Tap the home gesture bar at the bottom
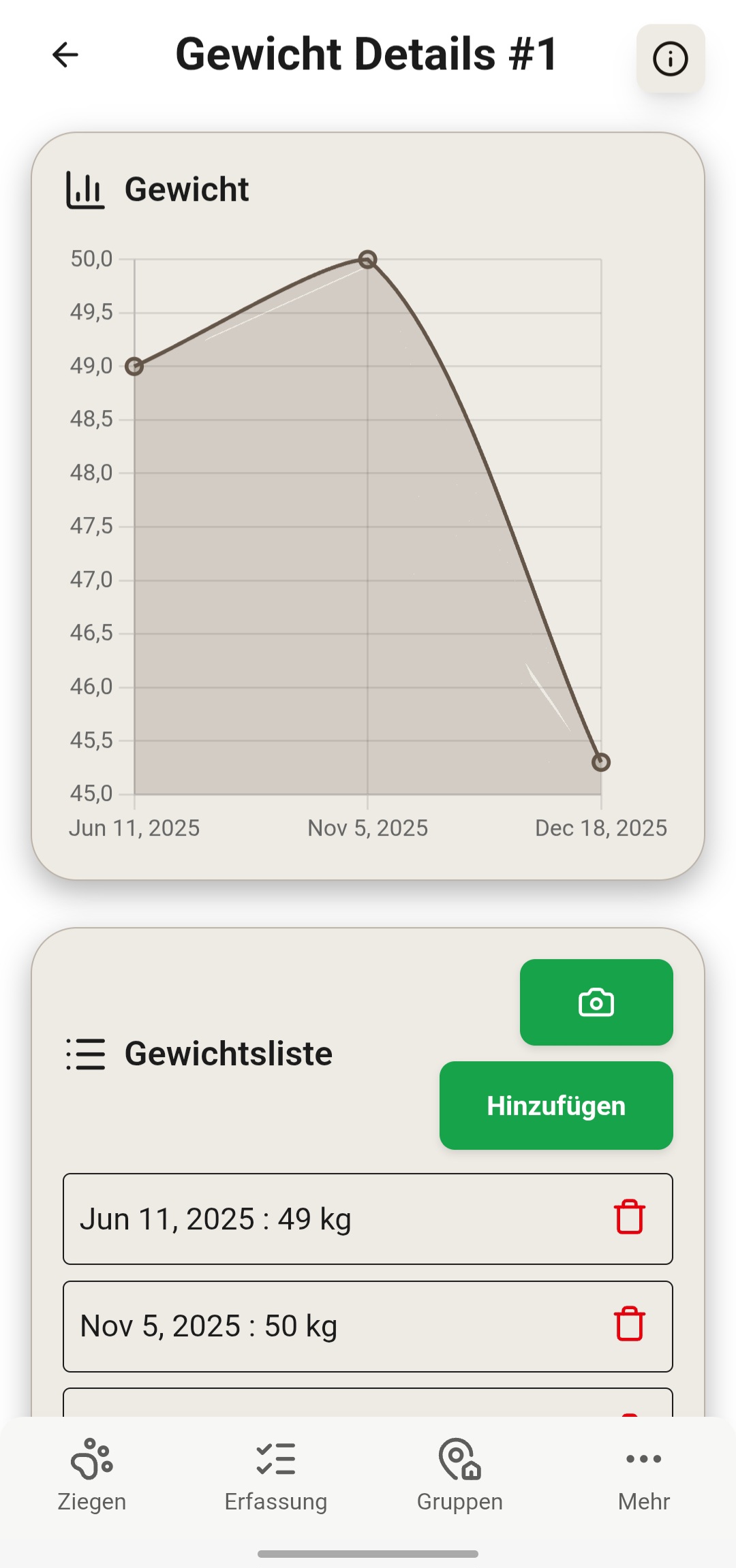 [x=368, y=1554]
